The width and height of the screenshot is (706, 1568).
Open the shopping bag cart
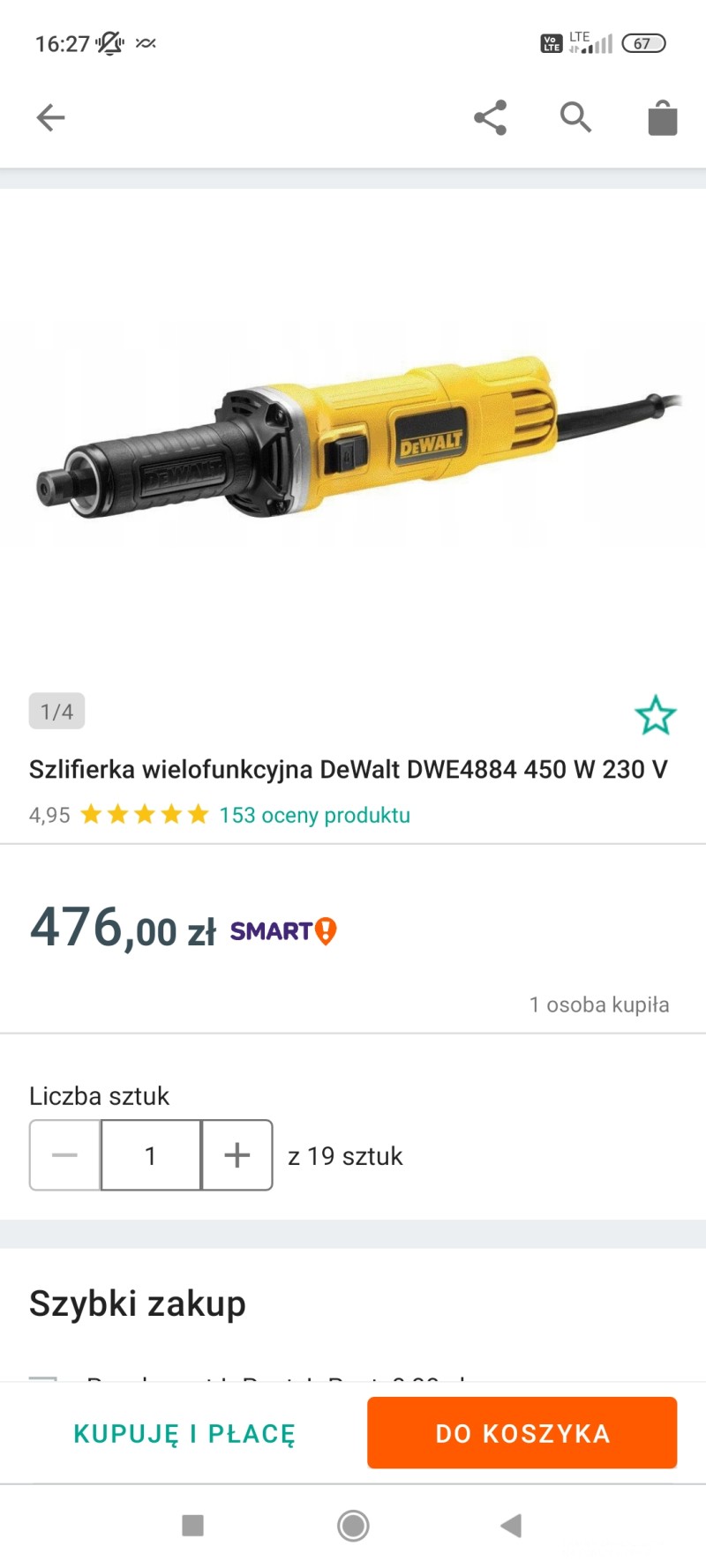pyautogui.click(x=662, y=117)
